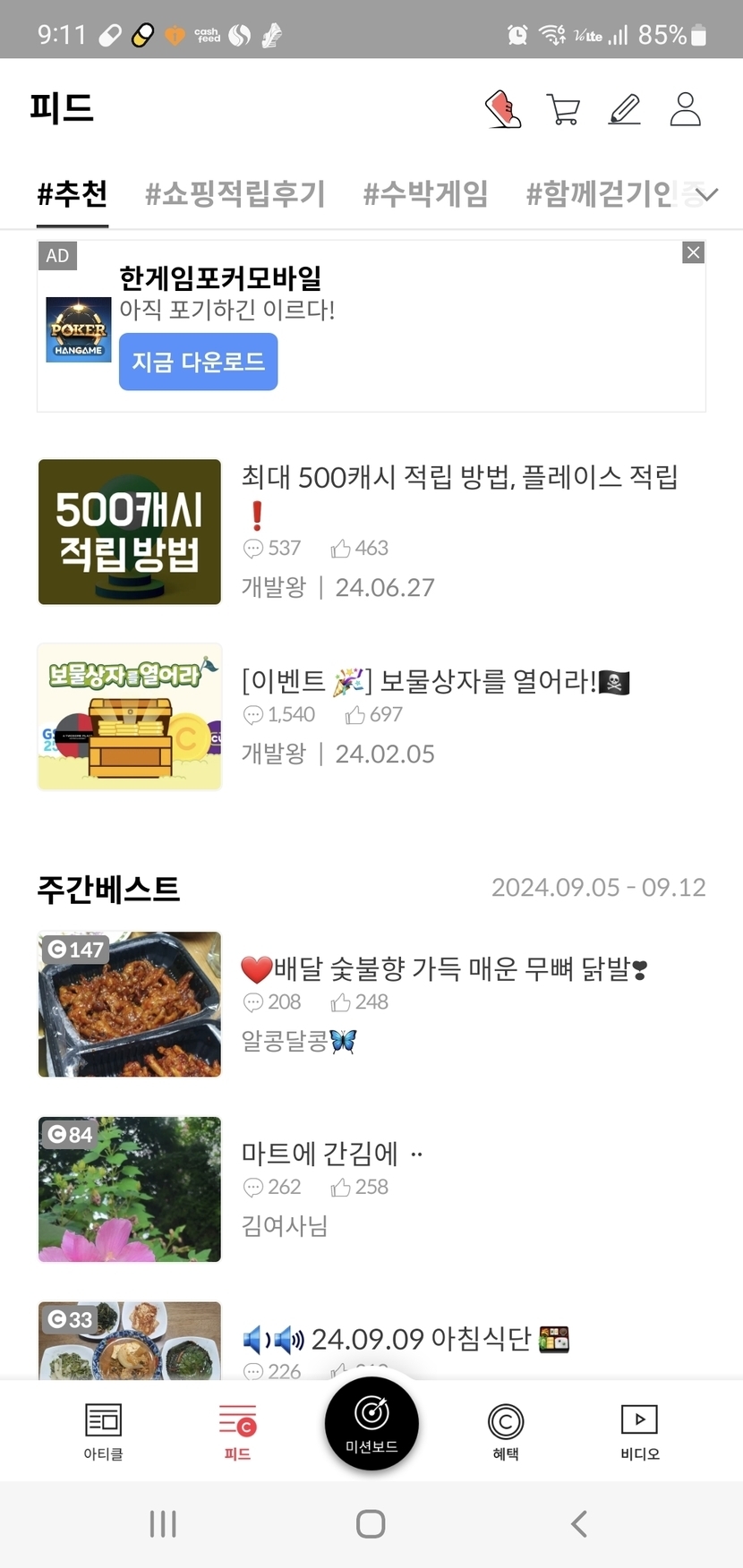The width and height of the screenshot is (743, 1568).
Task: Switch to the #수박게임 tab
Action: click(x=425, y=193)
